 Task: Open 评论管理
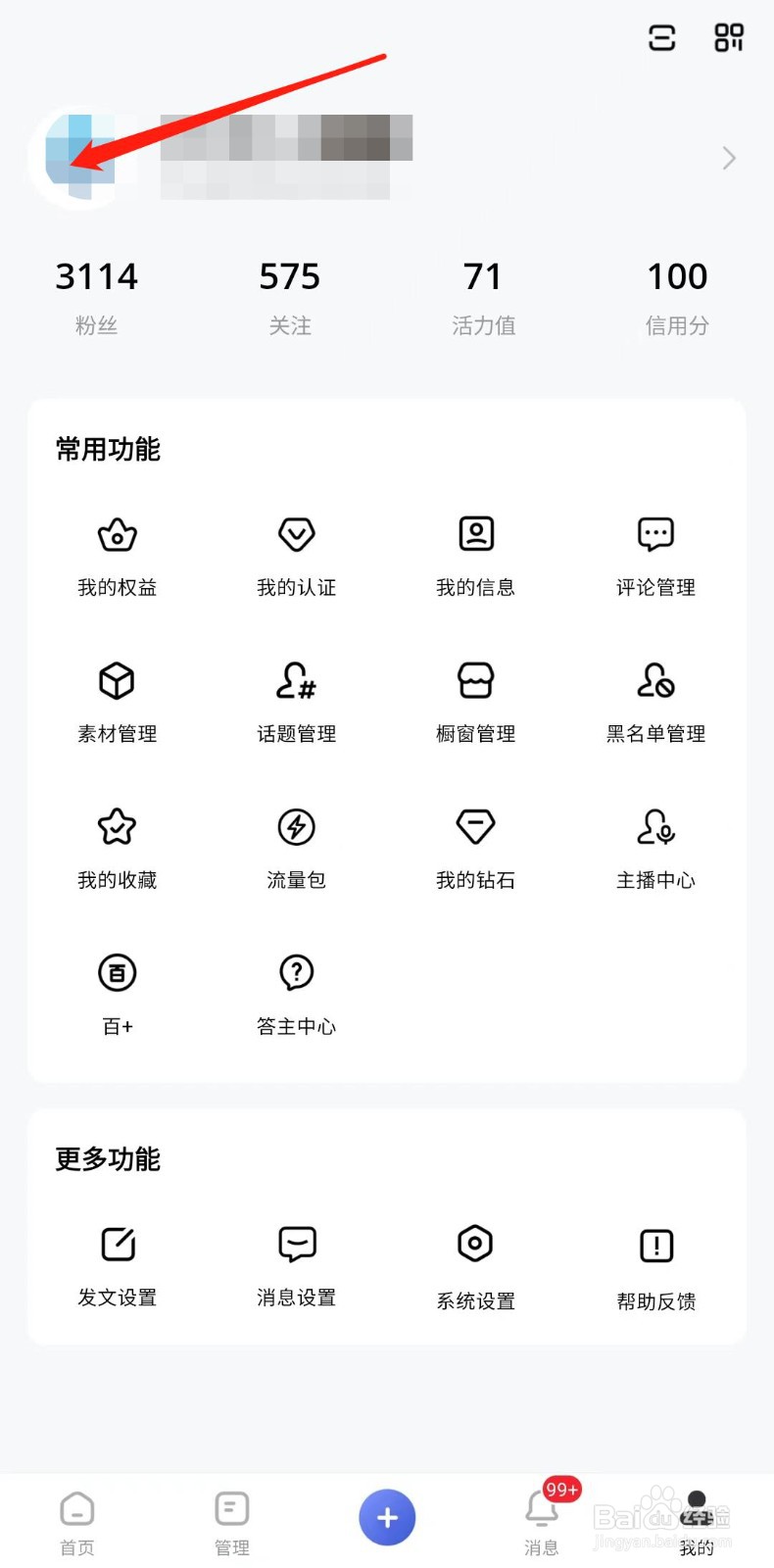[655, 555]
